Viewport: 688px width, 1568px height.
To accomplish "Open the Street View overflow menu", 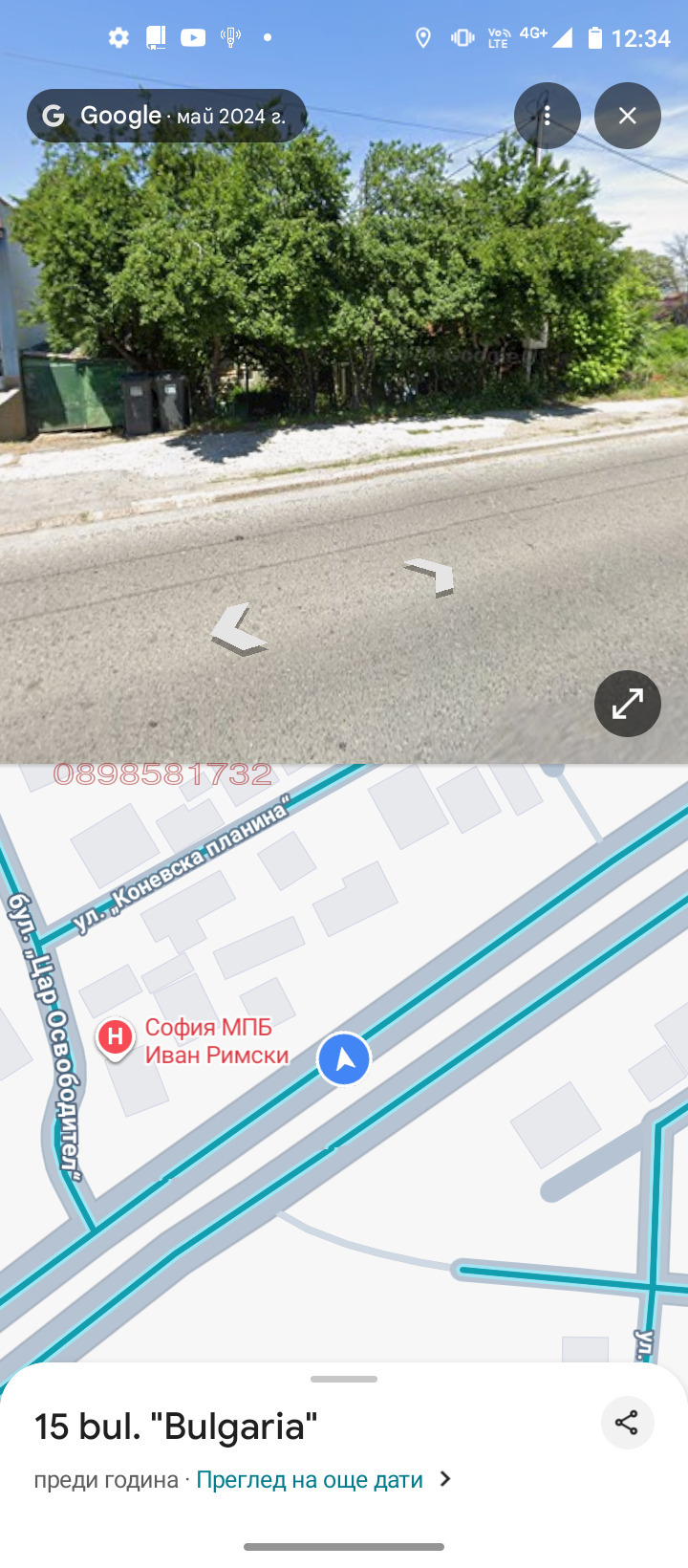I will click(x=547, y=116).
